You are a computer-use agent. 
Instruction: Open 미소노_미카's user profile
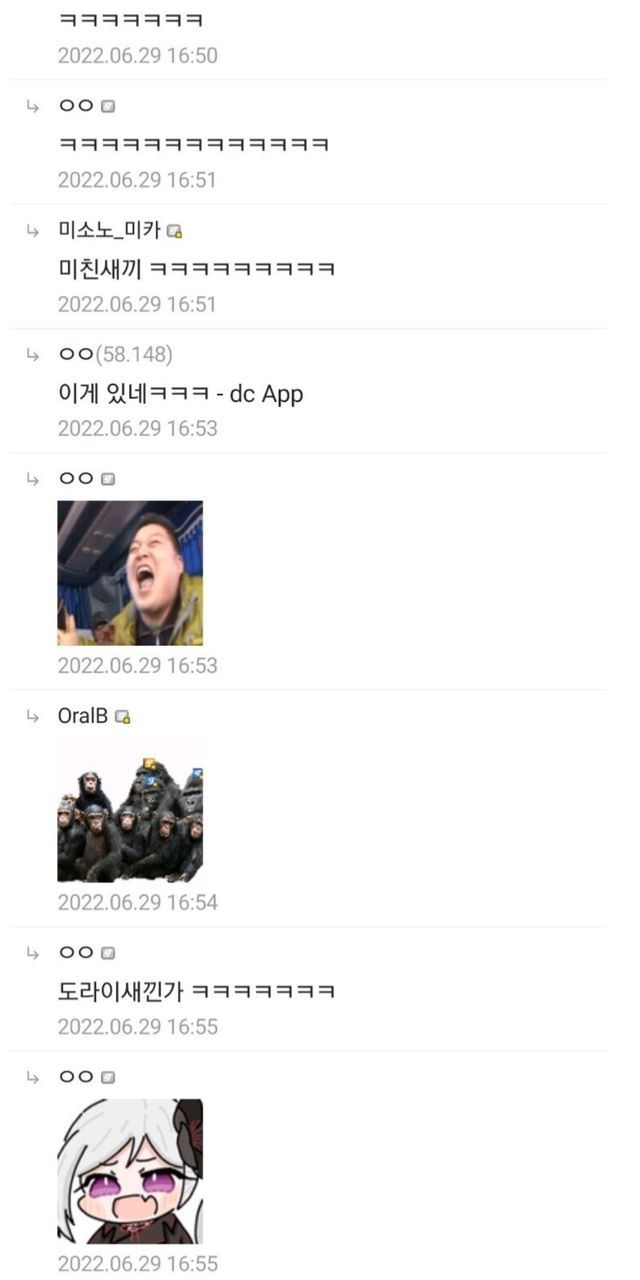coord(109,231)
